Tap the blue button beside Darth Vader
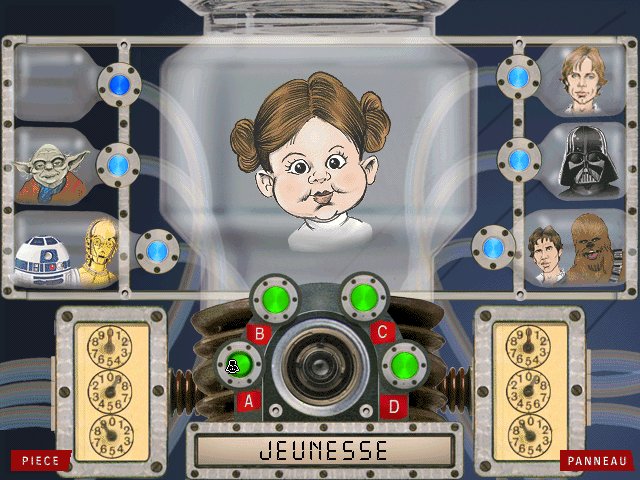Image resolution: width=640 pixels, height=480 pixels. tap(519, 160)
